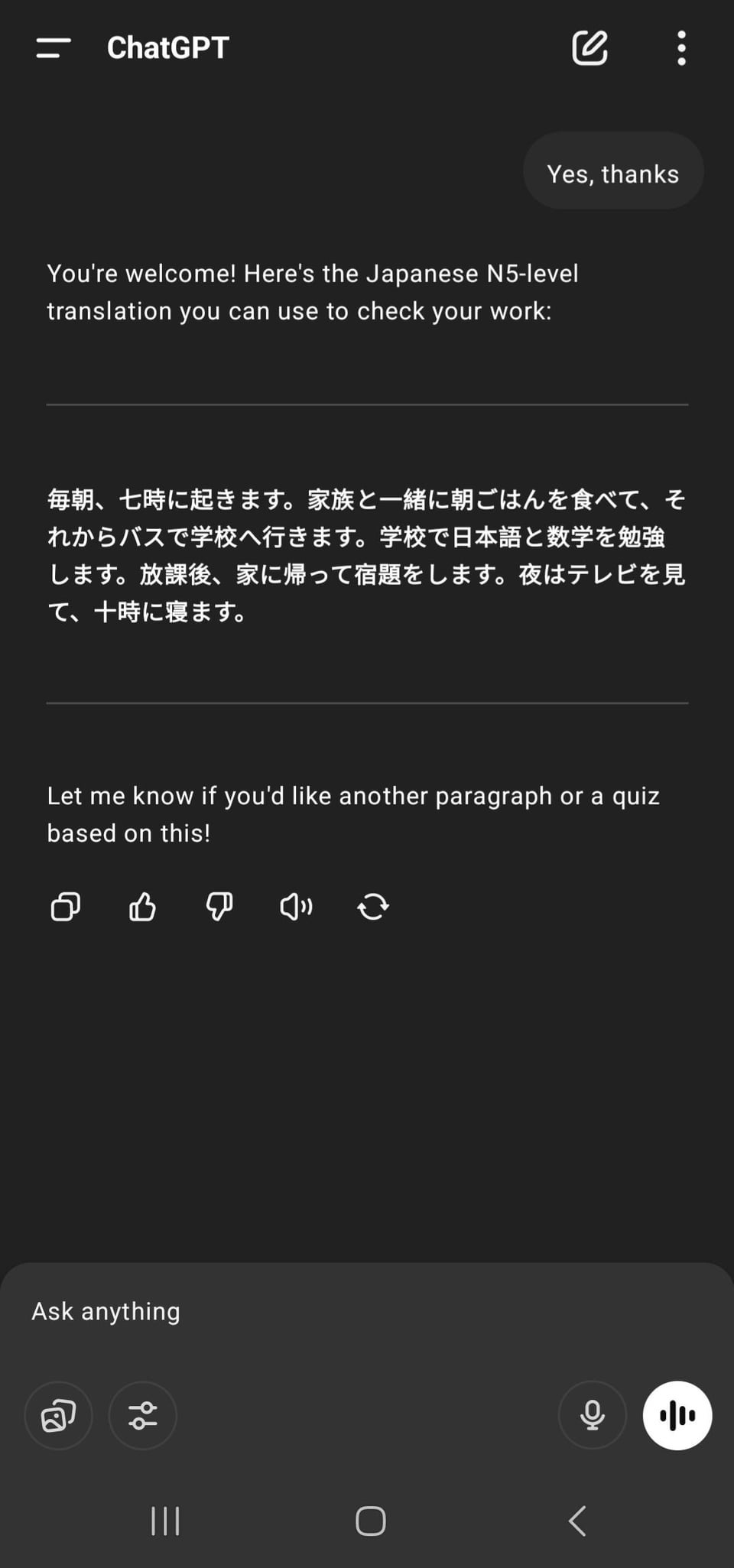Start a new chat

coord(589,48)
